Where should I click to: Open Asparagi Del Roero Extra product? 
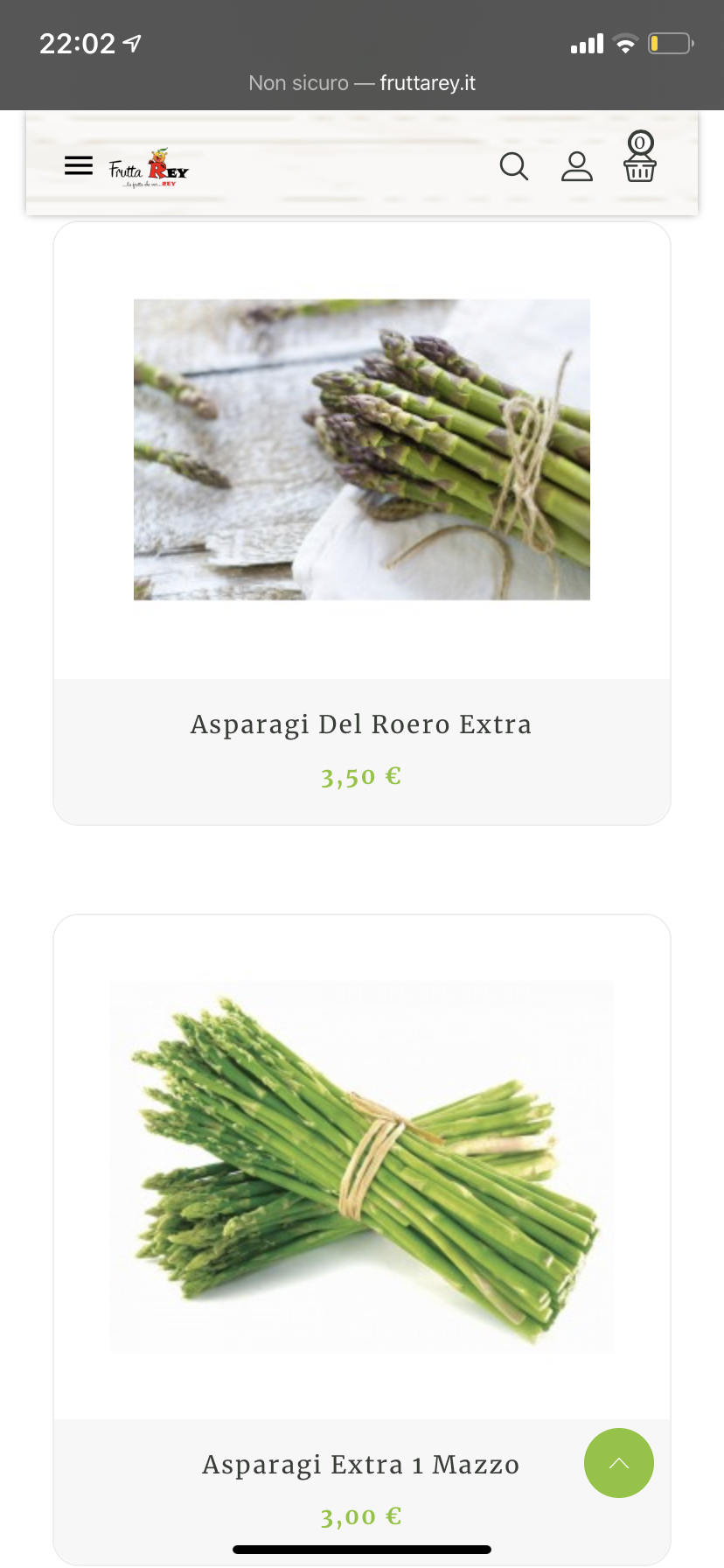click(361, 724)
